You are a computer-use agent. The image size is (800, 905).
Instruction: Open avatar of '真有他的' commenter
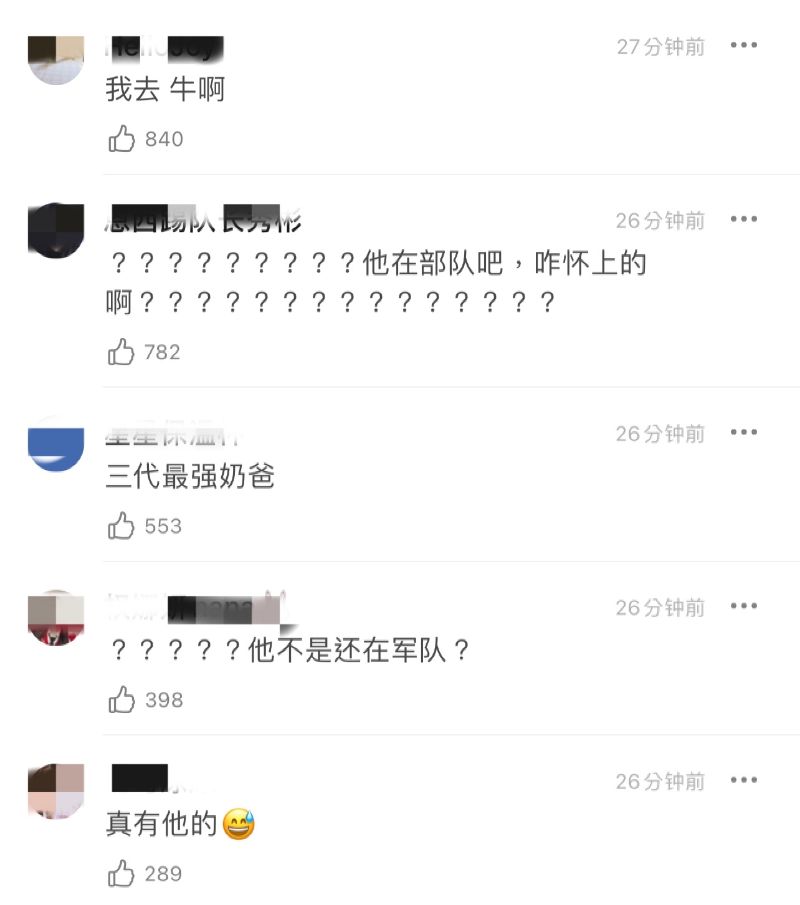pos(56,792)
